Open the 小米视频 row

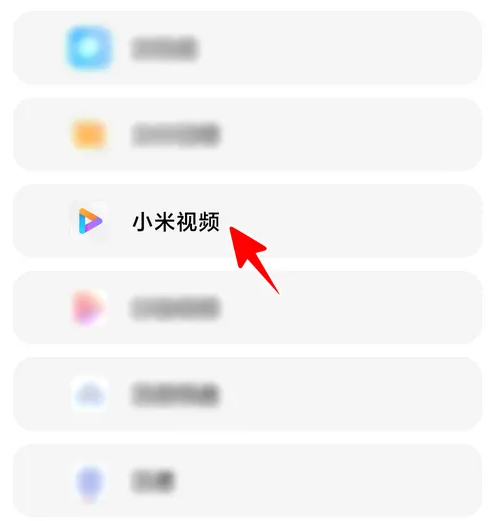tap(247, 221)
